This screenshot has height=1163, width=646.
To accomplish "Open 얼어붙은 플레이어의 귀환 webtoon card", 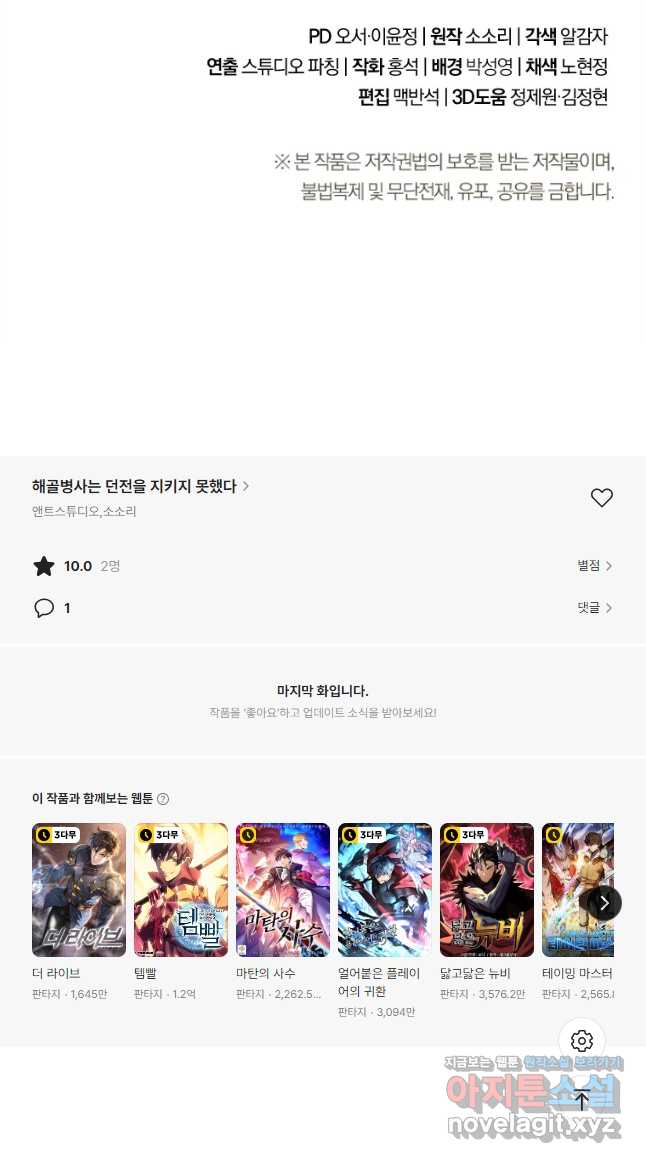I will pos(385,890).
